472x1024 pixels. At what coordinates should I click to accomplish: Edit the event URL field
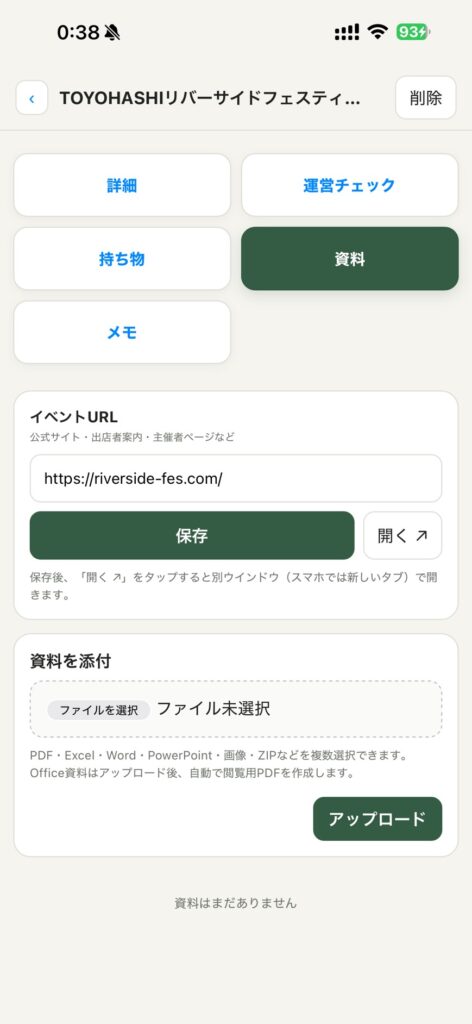pyautogui.click(x=236, y=479)
